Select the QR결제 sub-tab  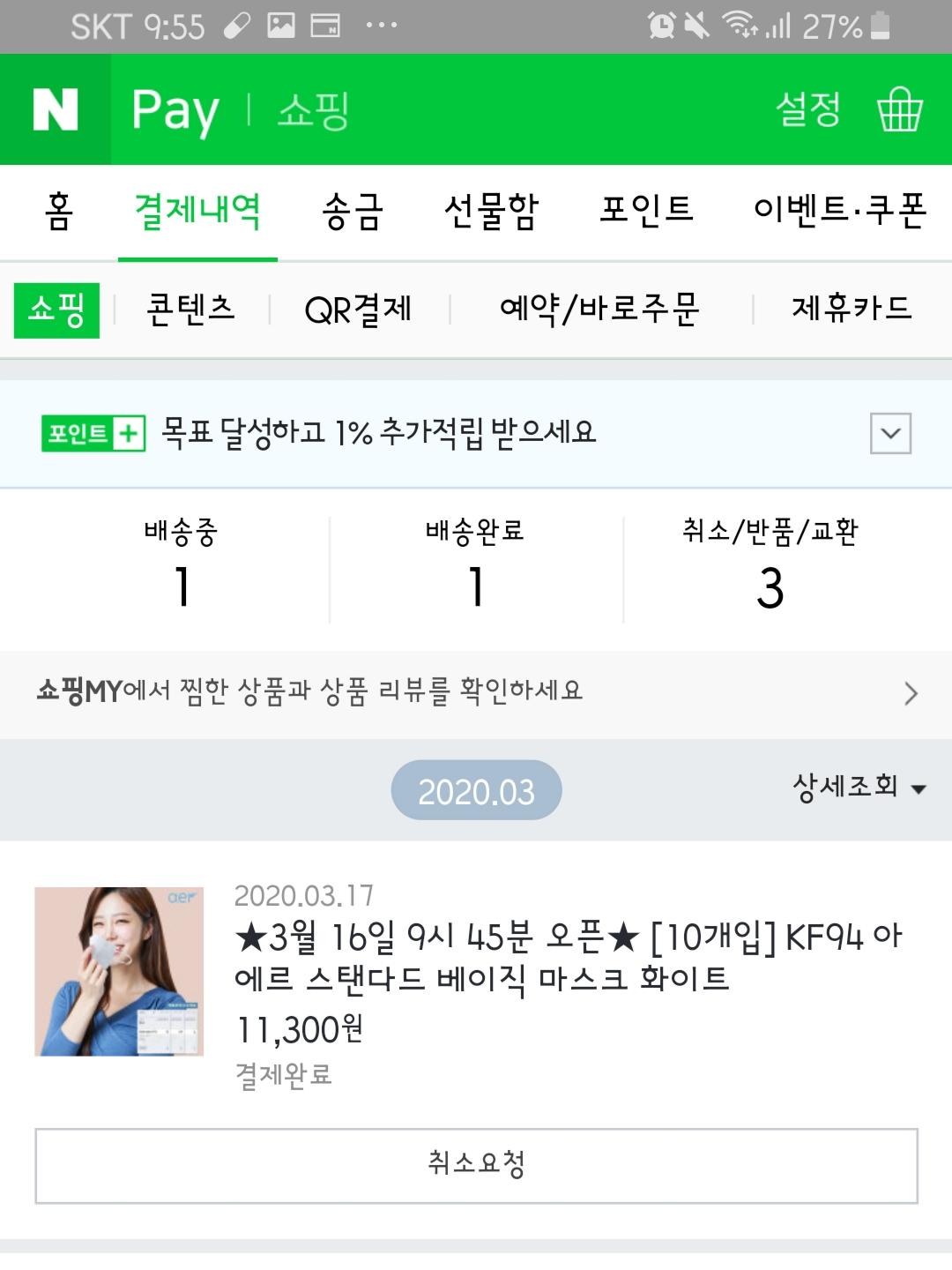point(358,310)
